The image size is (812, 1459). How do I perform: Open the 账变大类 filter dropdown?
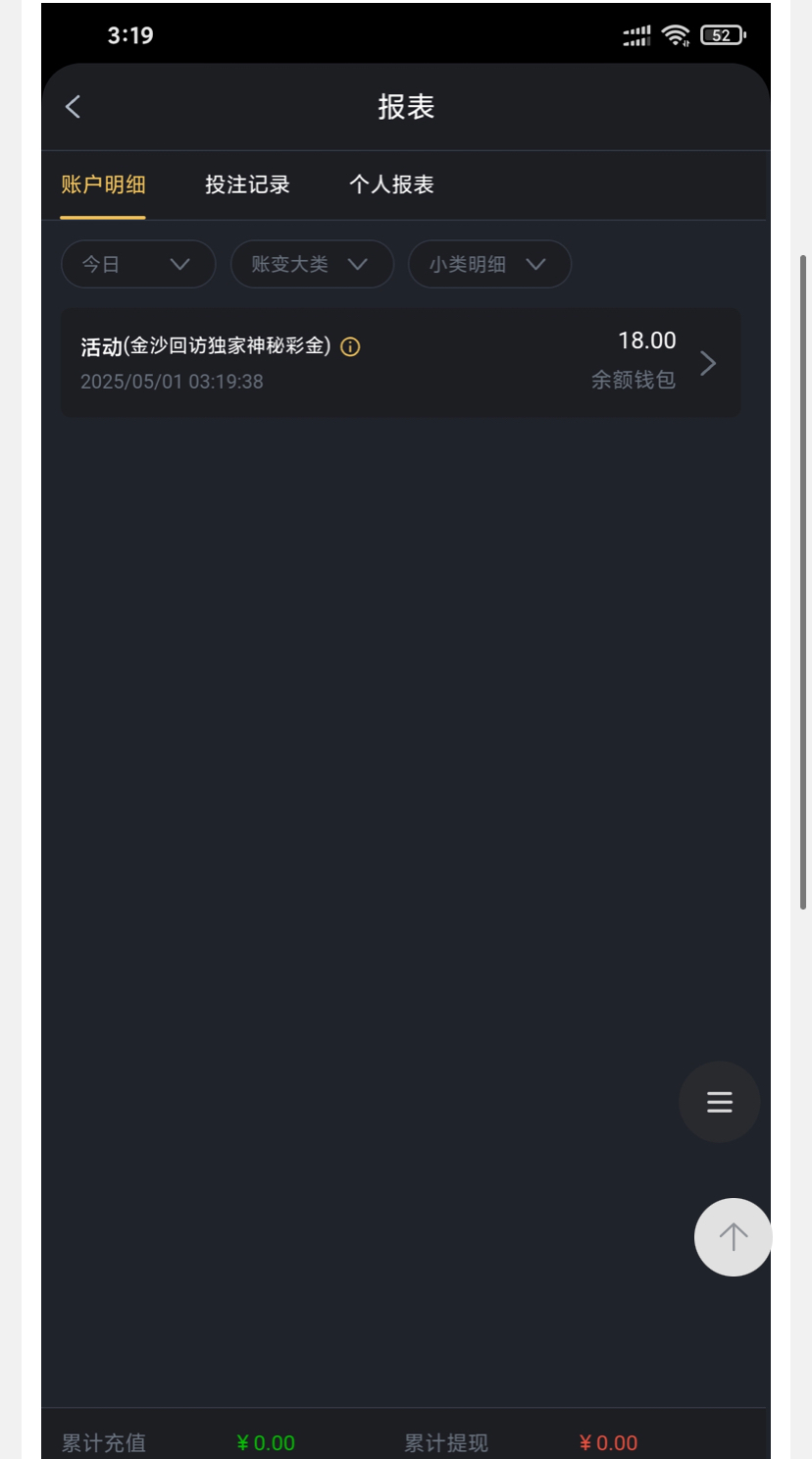[311, 264]
